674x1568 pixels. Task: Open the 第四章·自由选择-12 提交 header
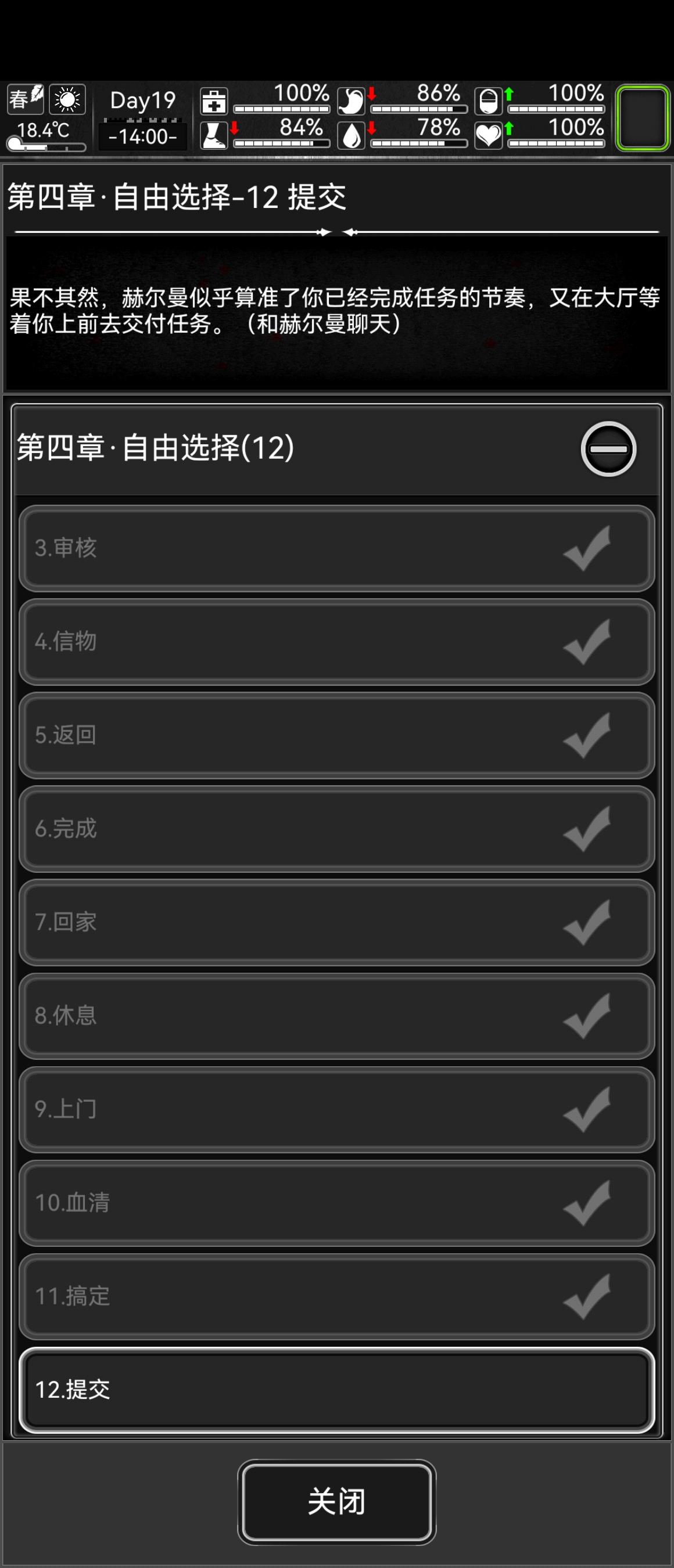[x=177, y=196]
